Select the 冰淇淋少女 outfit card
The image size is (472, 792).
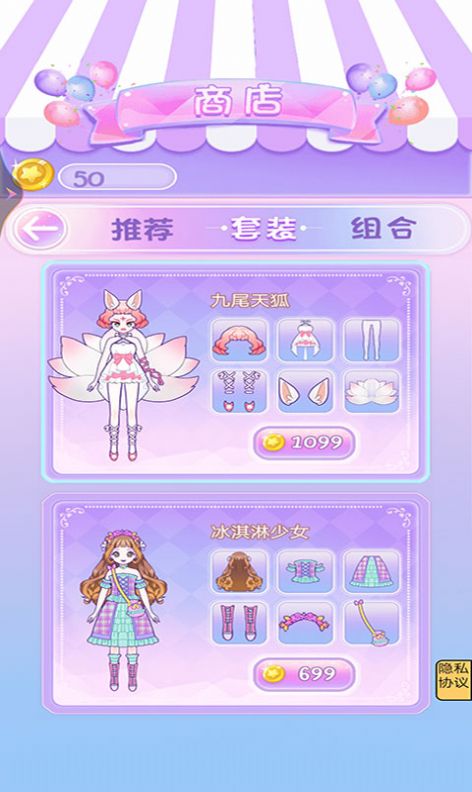click(x=236, y=603)
